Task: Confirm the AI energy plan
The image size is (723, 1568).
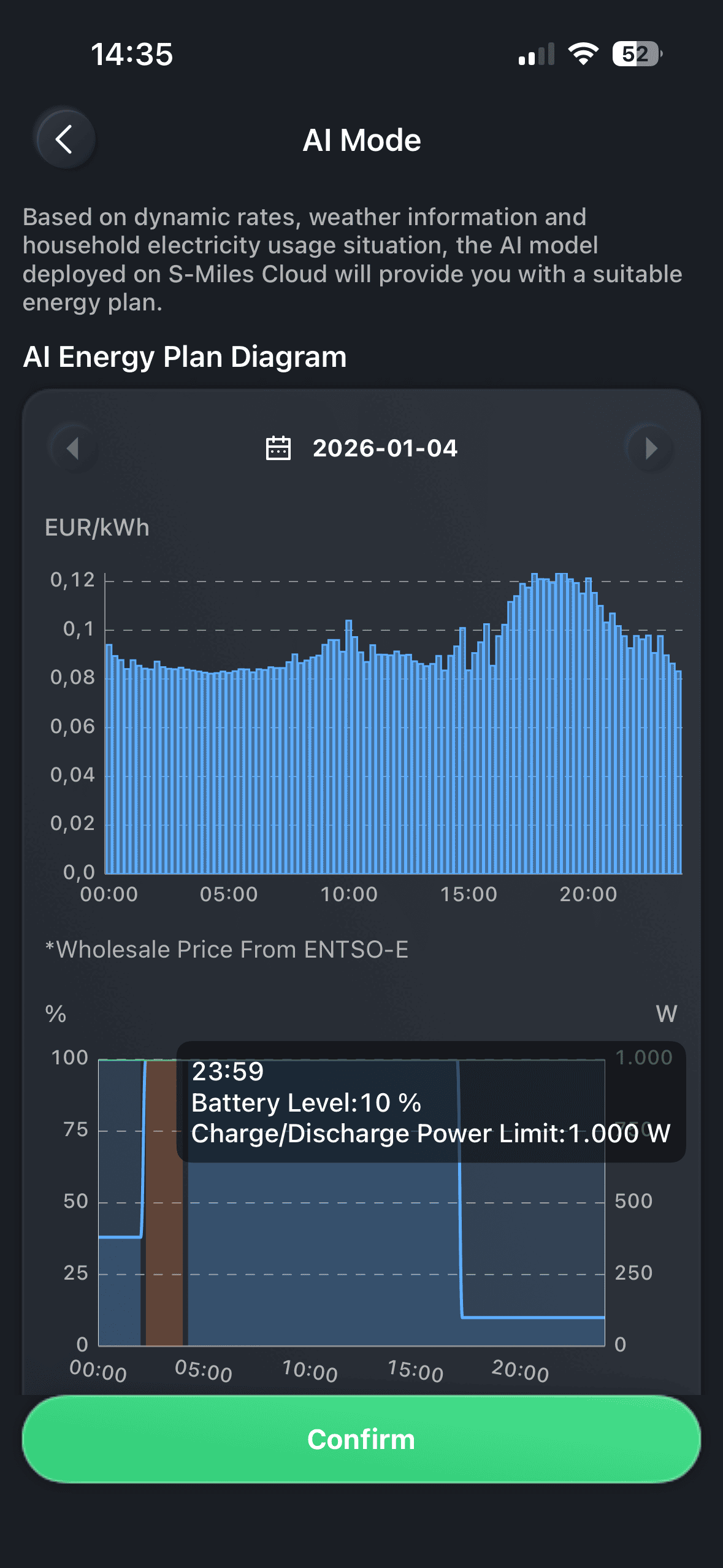Action: [x=361, y=1439]
